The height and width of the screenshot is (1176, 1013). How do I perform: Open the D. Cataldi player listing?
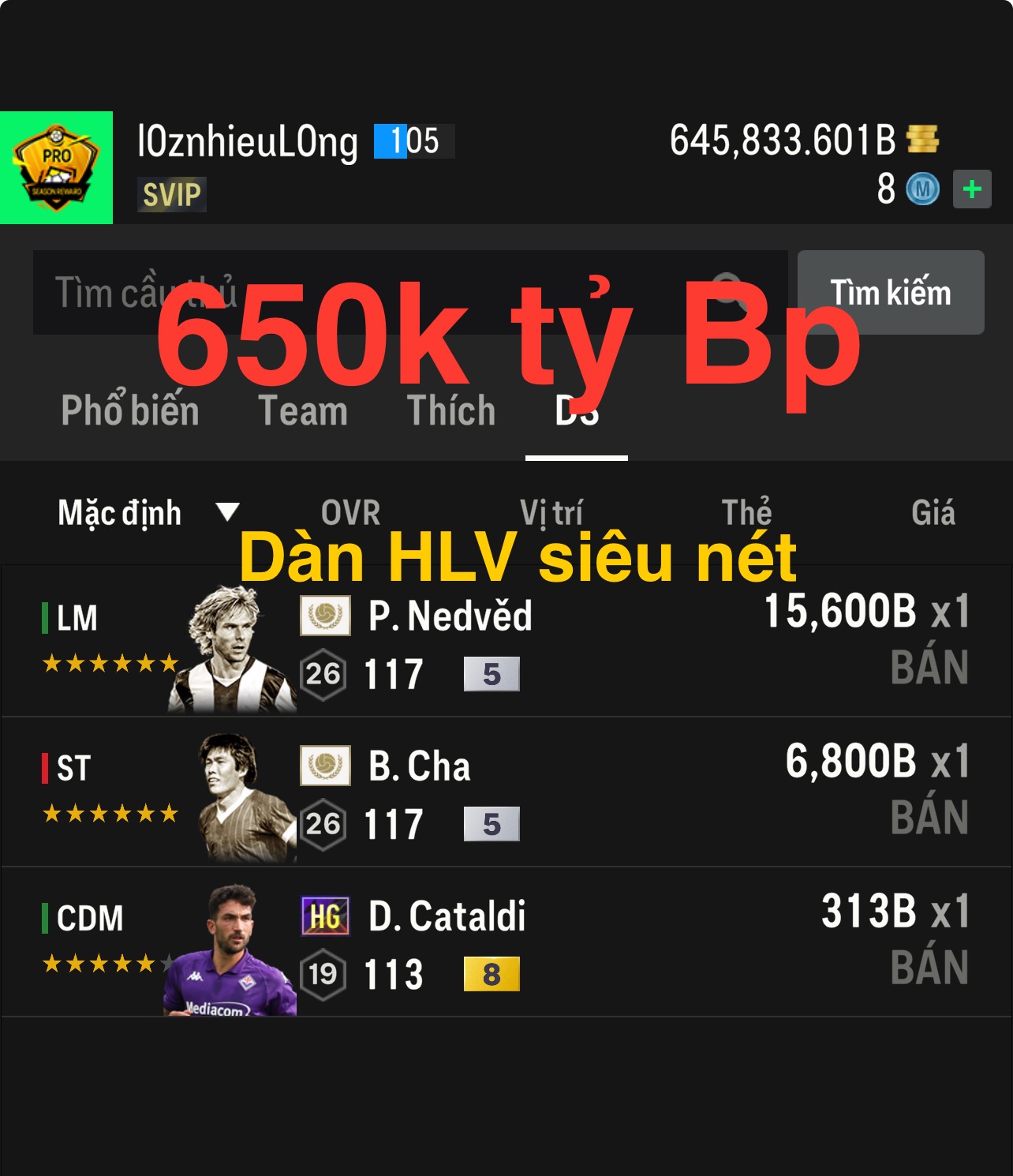click(x=505, y=942)
